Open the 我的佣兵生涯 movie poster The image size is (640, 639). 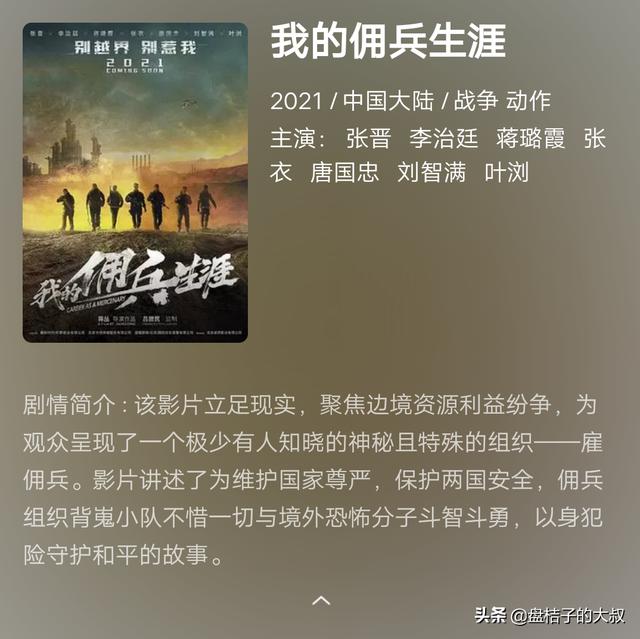click(135, 183)
